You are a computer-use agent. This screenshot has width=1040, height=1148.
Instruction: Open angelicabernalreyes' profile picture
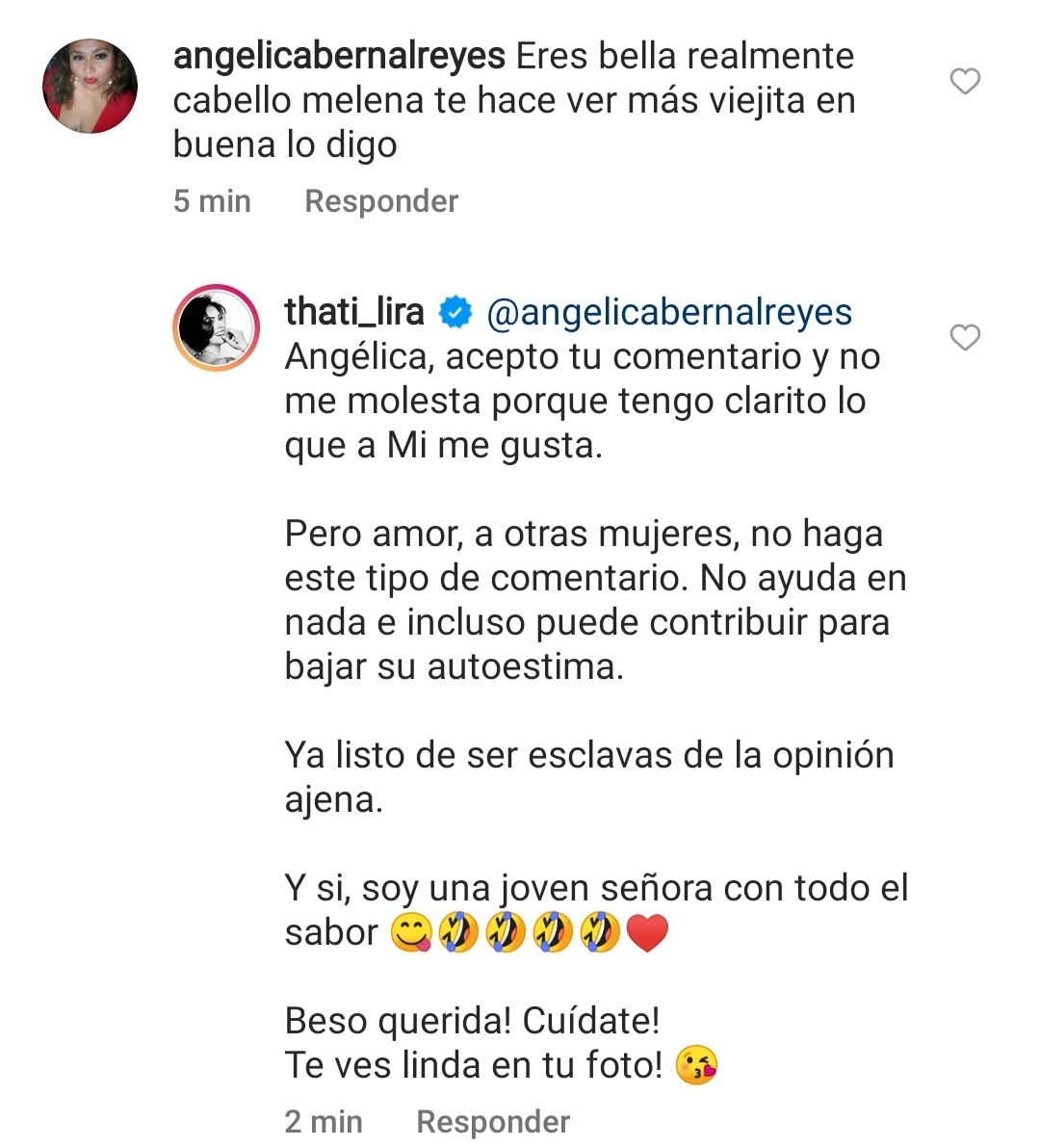click(x=91, y=87)
